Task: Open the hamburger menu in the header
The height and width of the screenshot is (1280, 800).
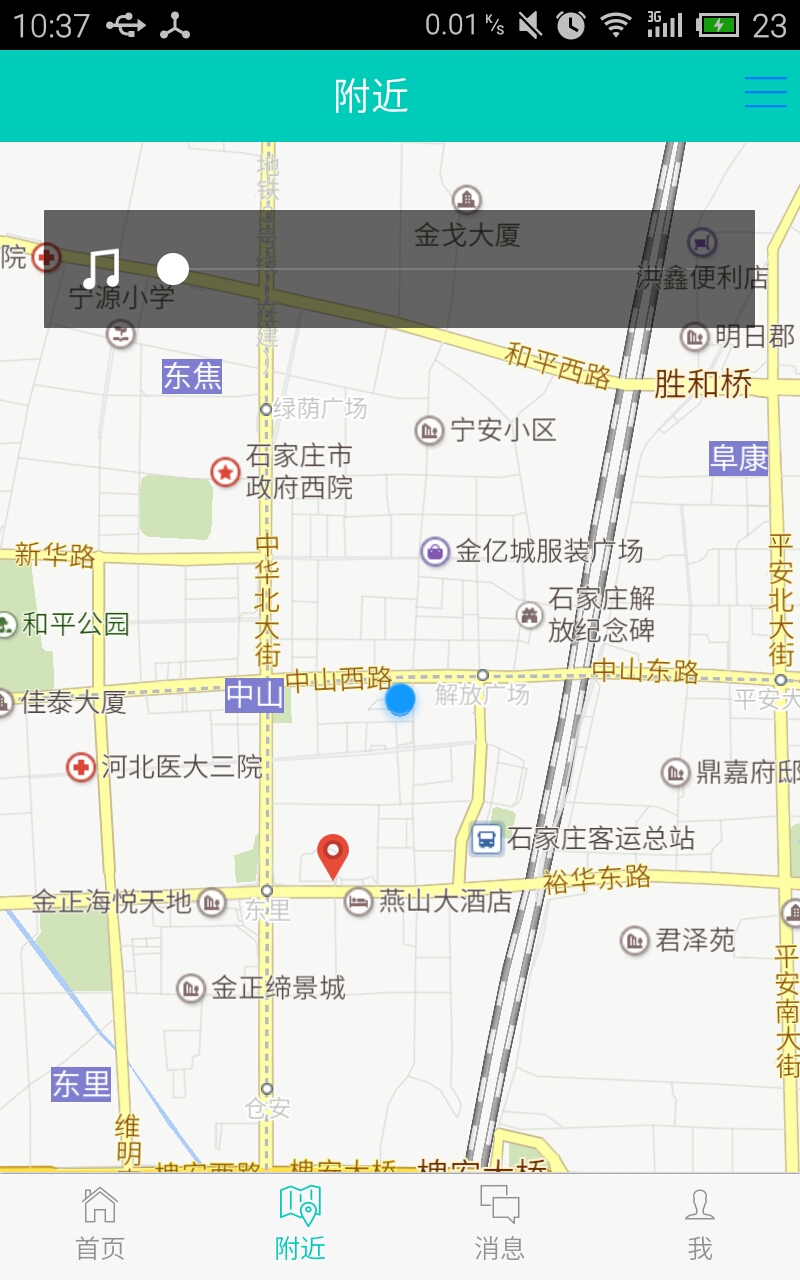Action: pyautogui.click(x=766, y=93)
